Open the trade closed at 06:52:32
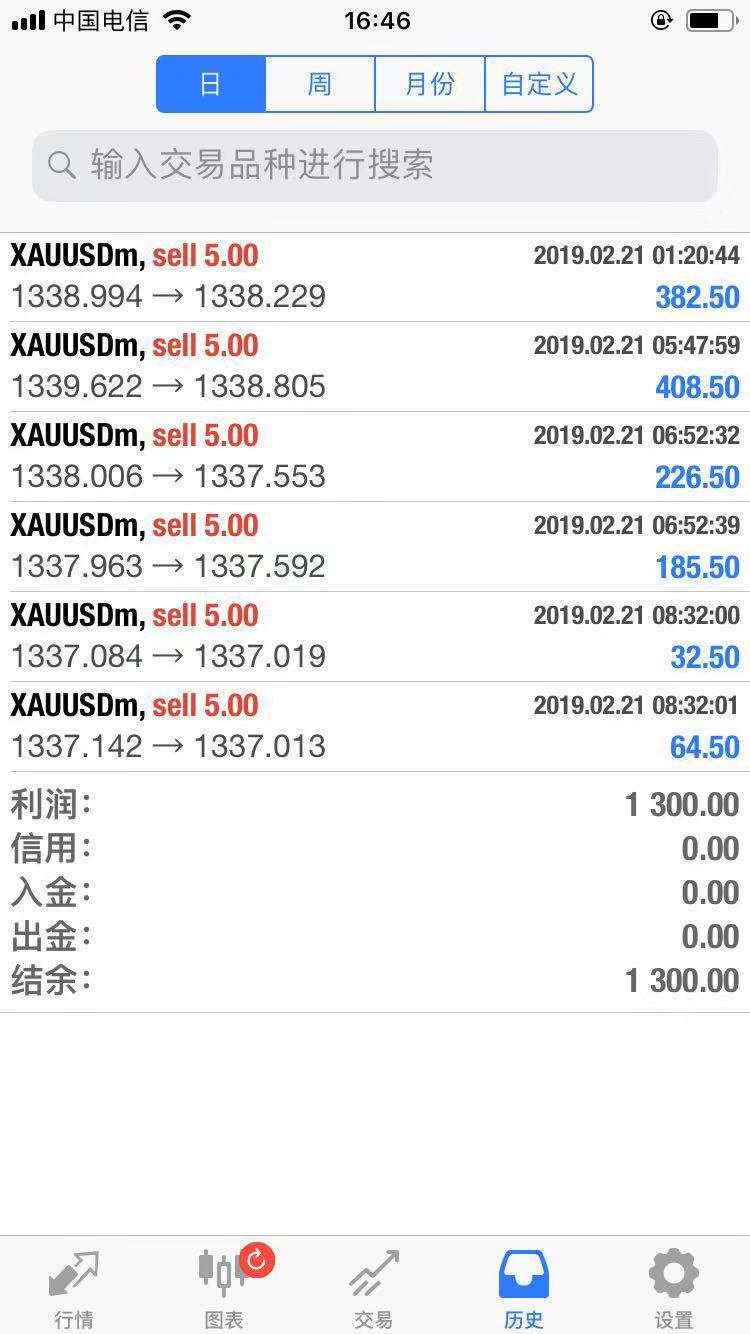This screenshot has height=1334, width=750. coord(375,457)
